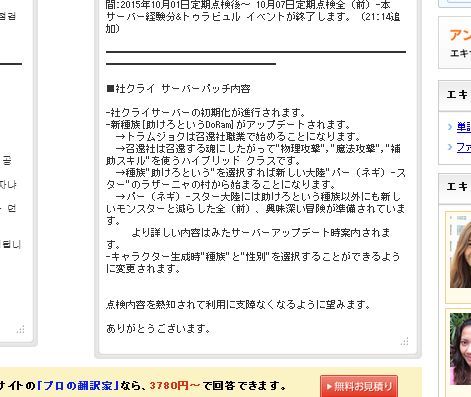Open the dark-haired woman photo tile
This screenshot has height=397, width=471.
[460, 349]
